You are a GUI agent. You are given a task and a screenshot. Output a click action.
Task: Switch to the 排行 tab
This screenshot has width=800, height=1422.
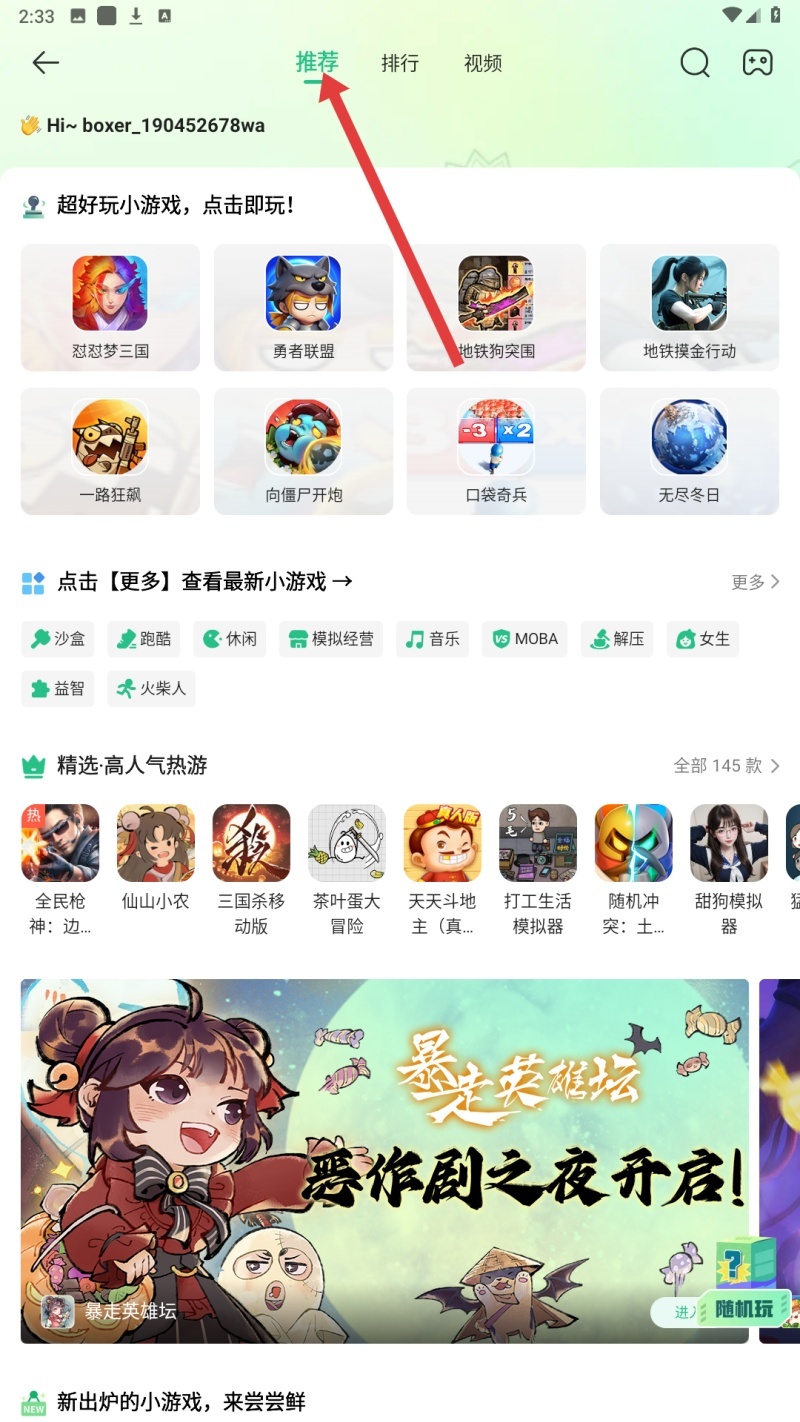click(x=400, y=63)
